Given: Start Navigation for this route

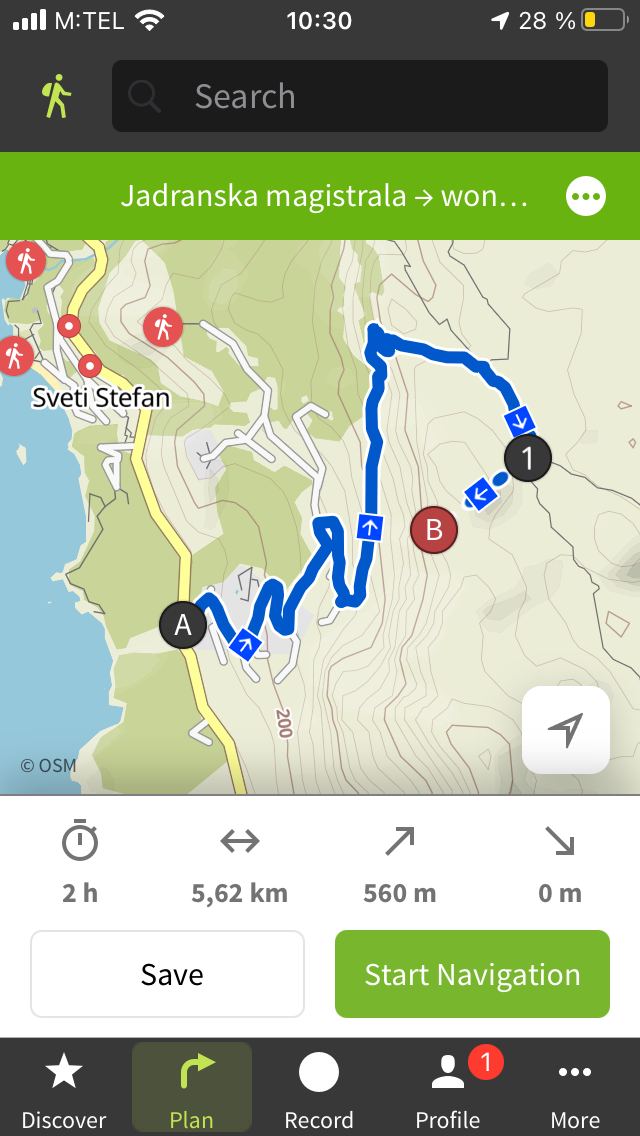Looking at the screenshot, I should click(x=472, y=974).
